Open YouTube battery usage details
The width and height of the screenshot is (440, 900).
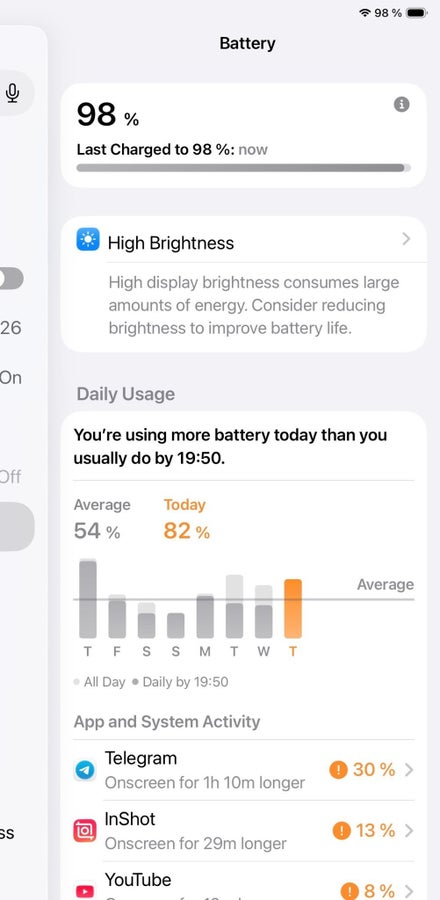(x=244, y=883)
